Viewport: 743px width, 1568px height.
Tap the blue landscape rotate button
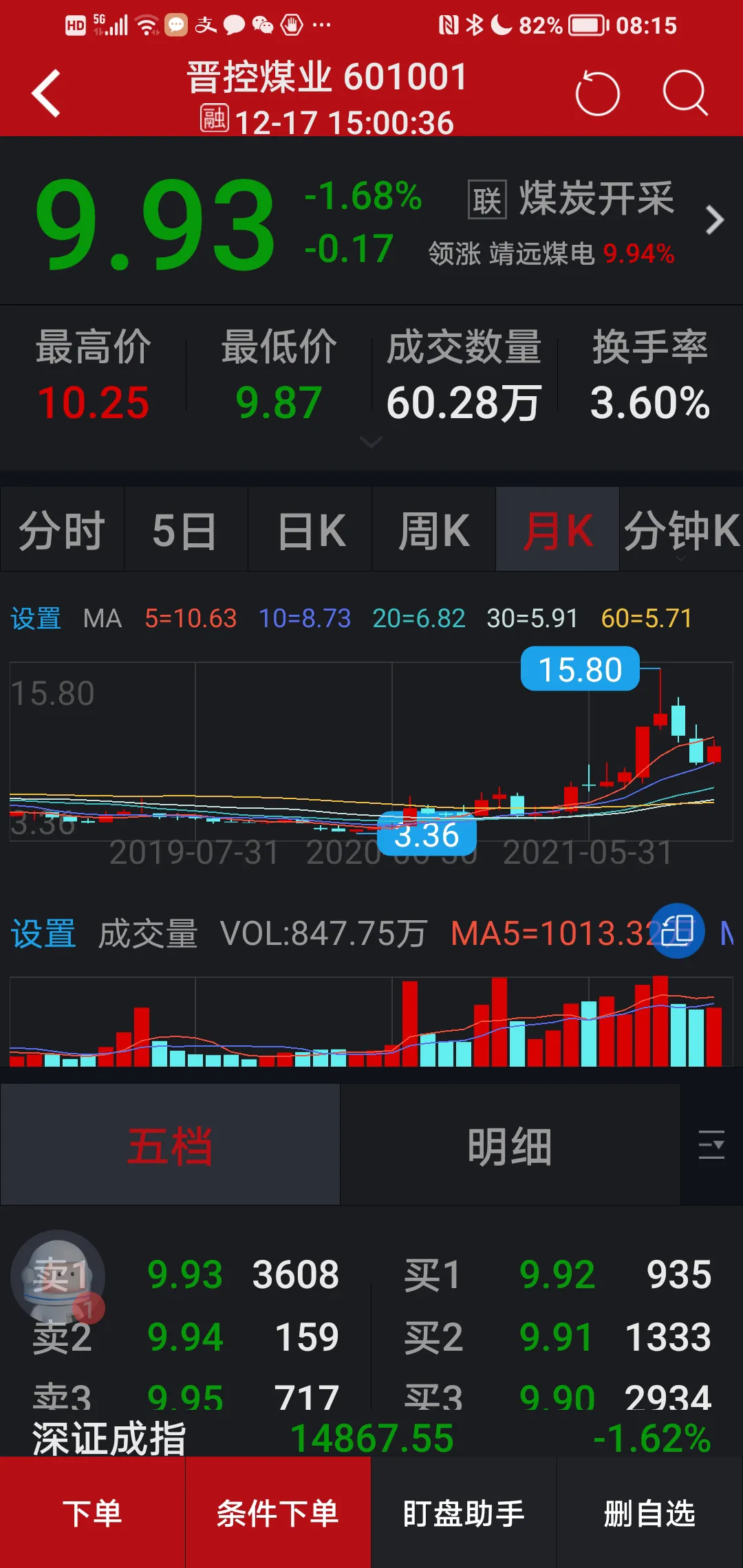click(677, 931)
